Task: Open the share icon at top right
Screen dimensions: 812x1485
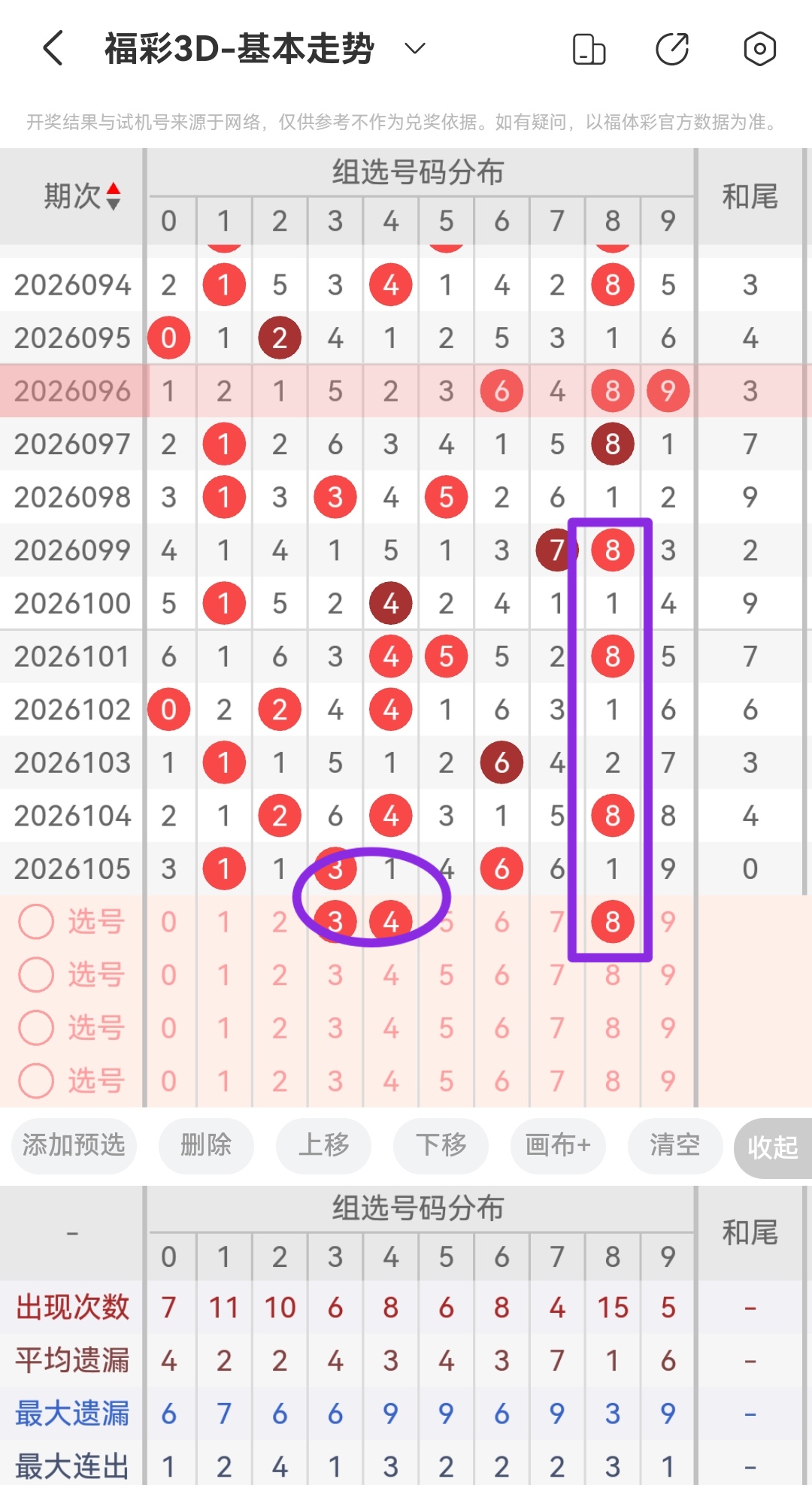Action: click(673, 48)
